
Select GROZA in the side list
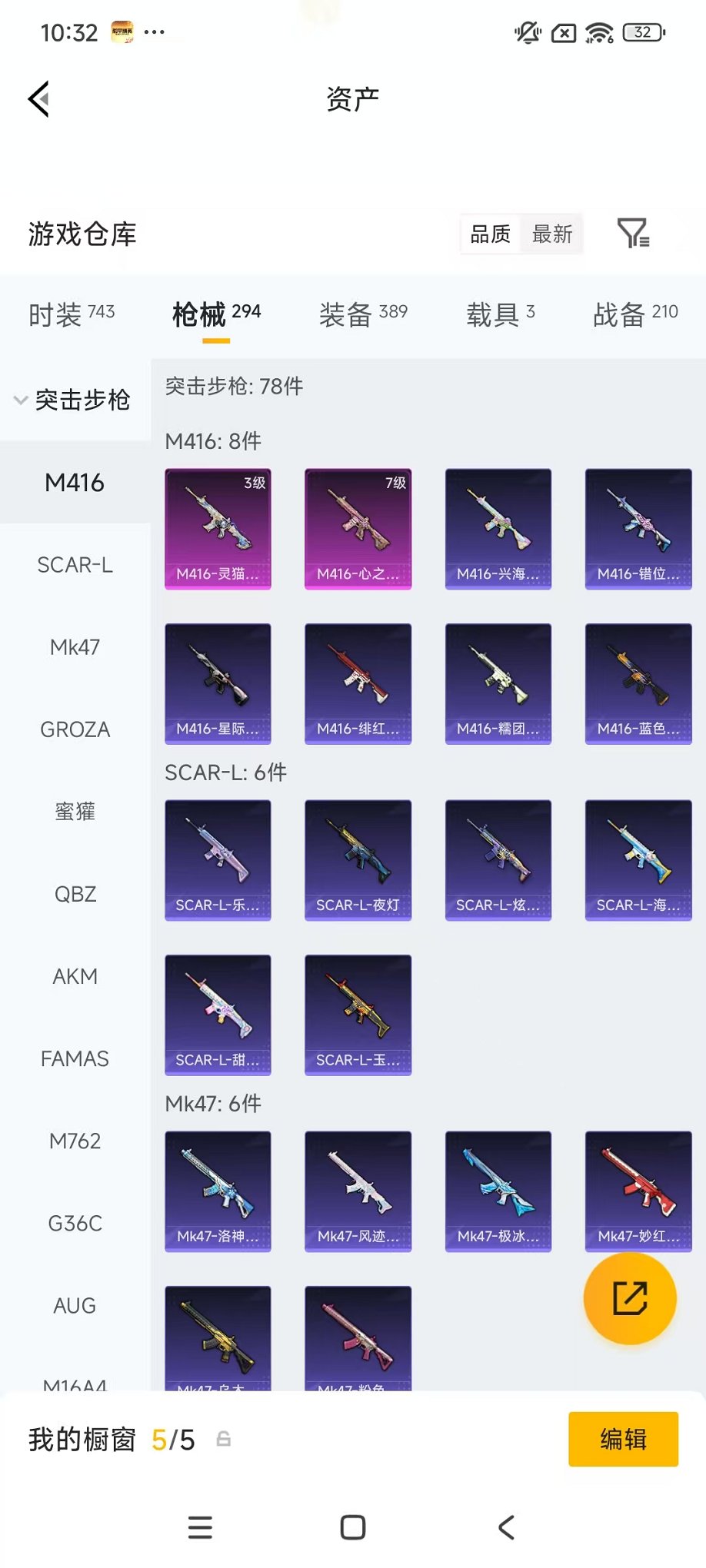coord(75,729)
